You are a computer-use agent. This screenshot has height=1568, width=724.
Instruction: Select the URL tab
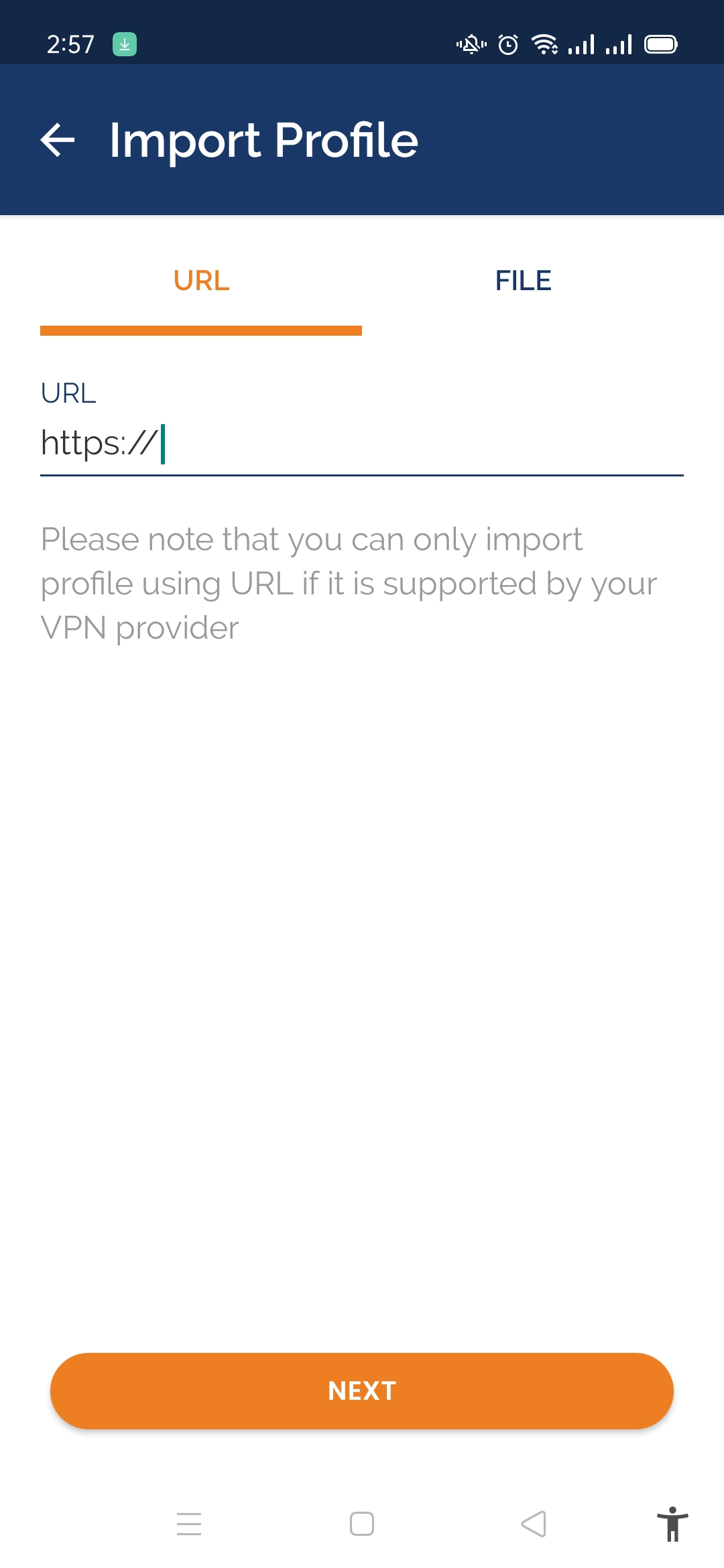pyautogui.click(x=201, y=281)
